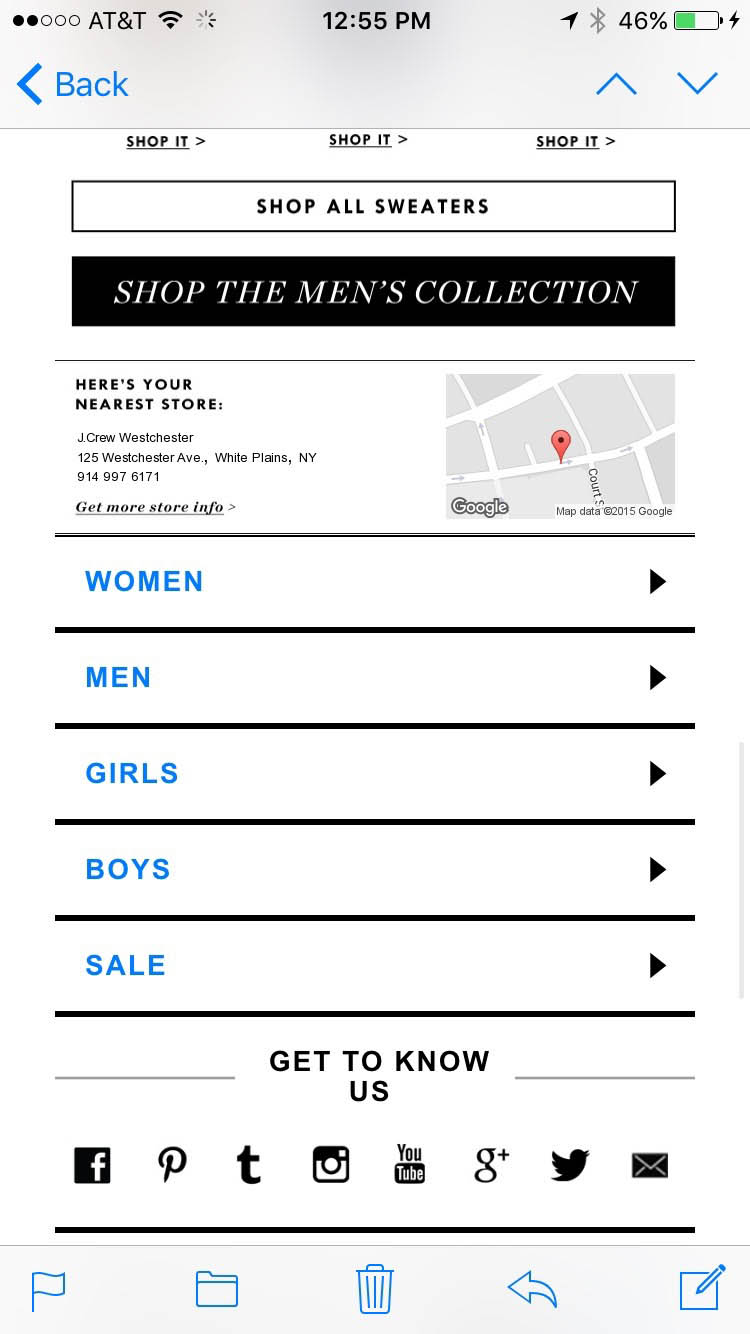Open Shop the Men's Collection banner
The image size is (750, 1334).
[373, 291]
